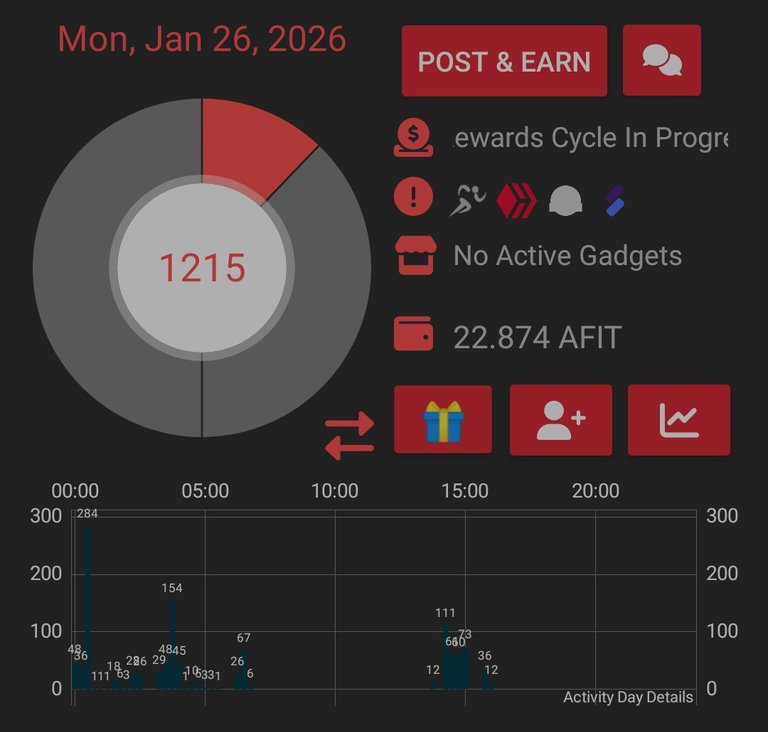Tap the red swap arrows icon
Viewport: 768px width, 732px height.
[x=349, y=436]
